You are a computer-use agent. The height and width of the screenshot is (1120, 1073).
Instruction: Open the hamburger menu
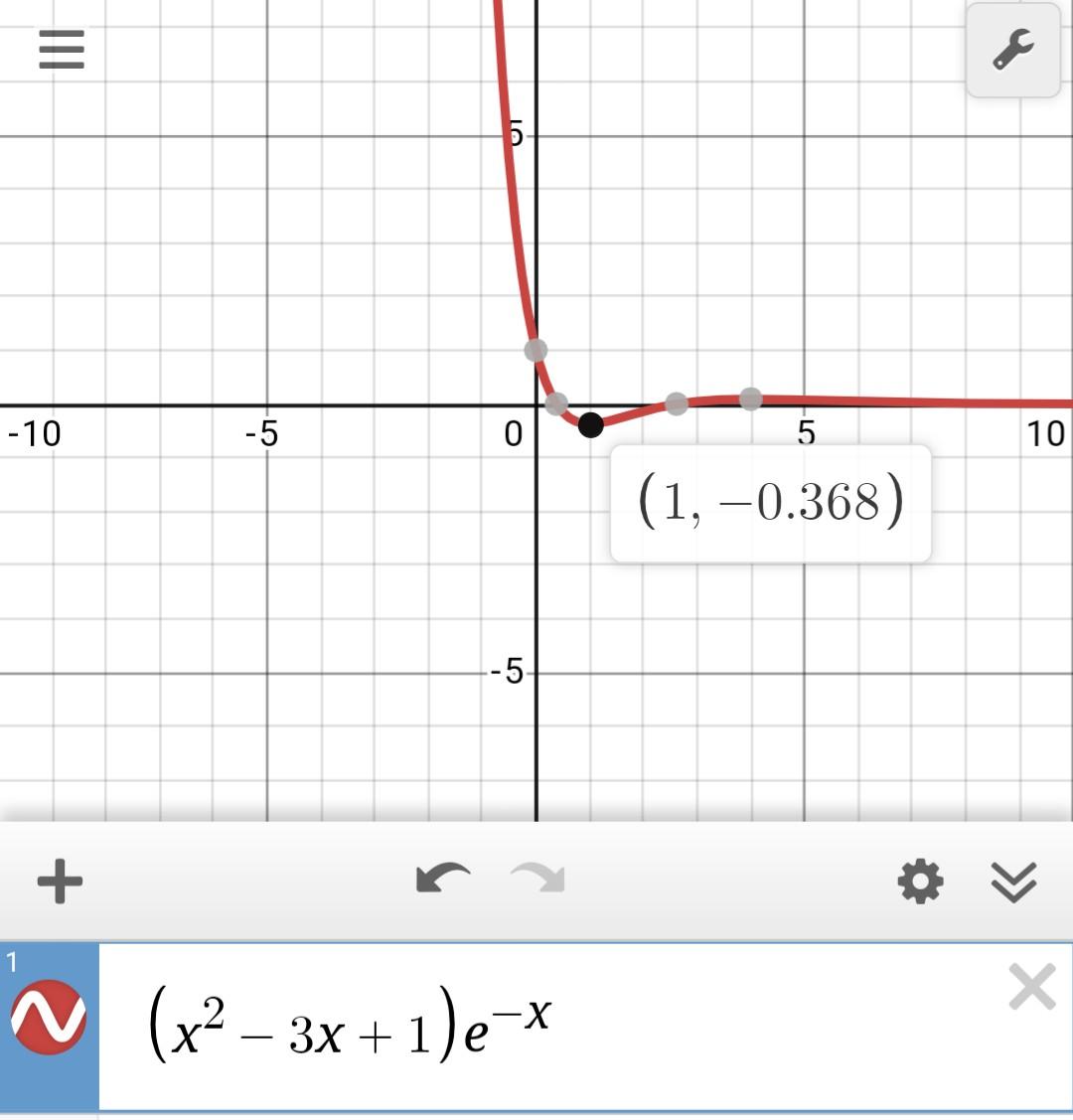pyautogui.click(x=62, y=49)
